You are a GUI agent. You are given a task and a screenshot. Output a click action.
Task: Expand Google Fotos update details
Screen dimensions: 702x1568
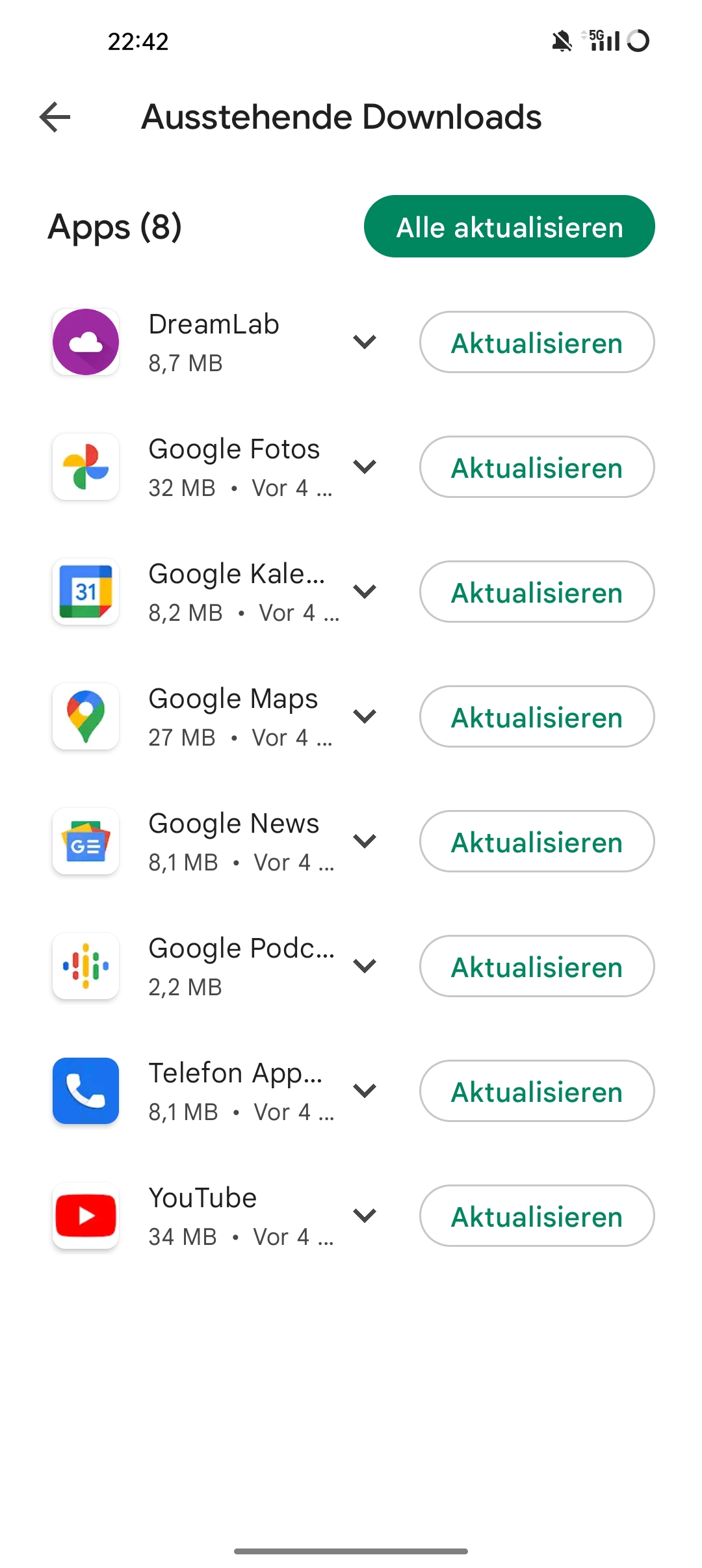(365, 467)
